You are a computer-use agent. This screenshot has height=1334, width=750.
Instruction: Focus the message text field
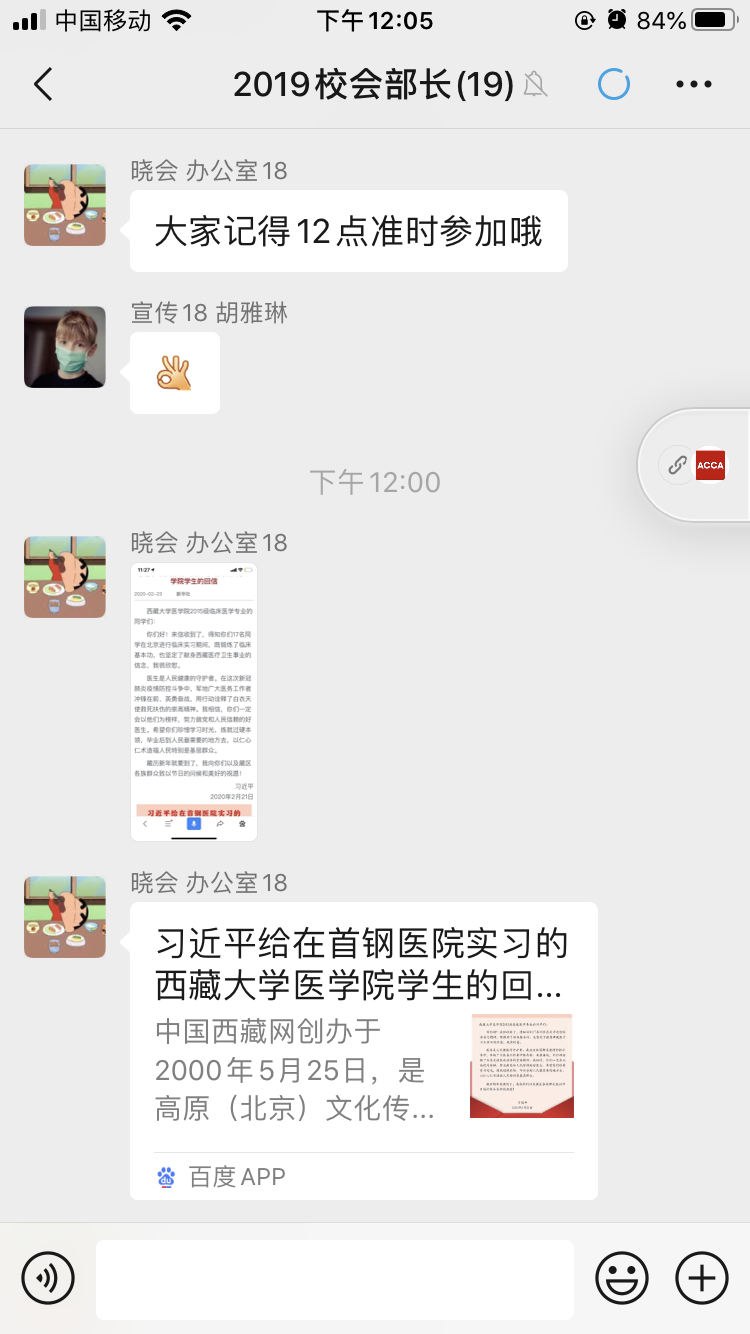pyautogui.click(x=334, y=1279)
